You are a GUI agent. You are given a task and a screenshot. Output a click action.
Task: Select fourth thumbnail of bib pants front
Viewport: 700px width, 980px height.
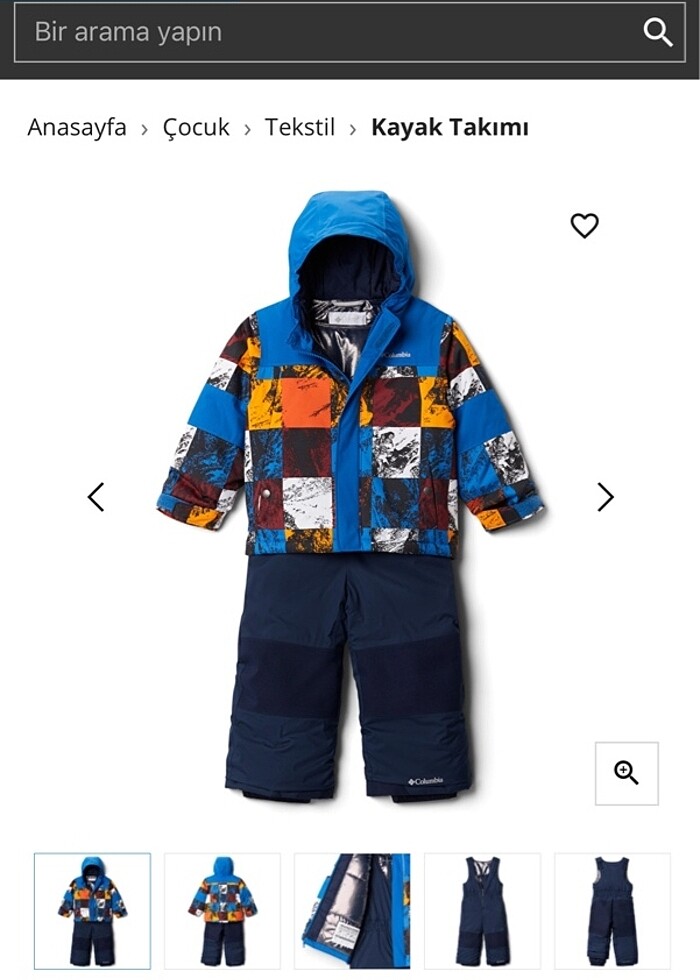pos(482,911)
